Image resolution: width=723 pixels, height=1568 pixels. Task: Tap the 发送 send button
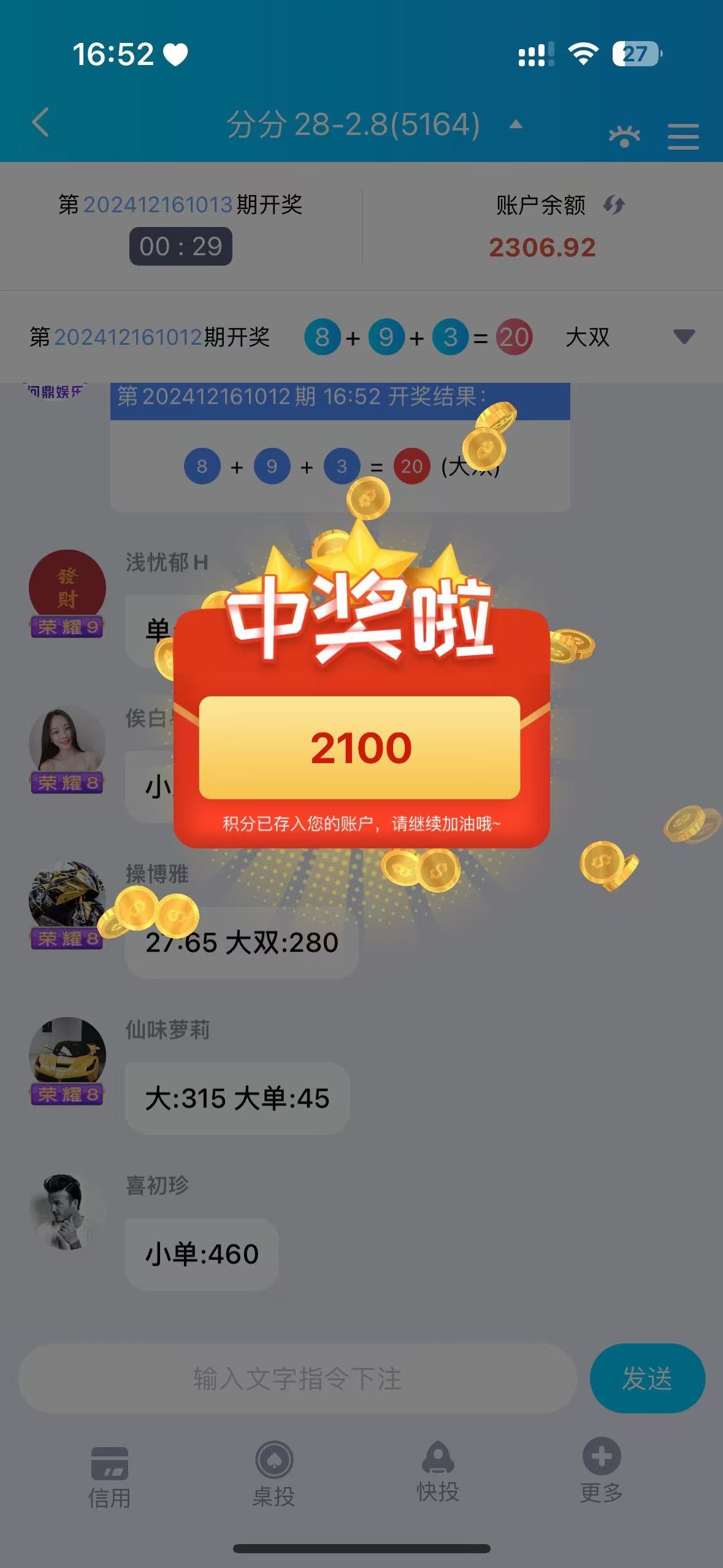point(647,1379)
